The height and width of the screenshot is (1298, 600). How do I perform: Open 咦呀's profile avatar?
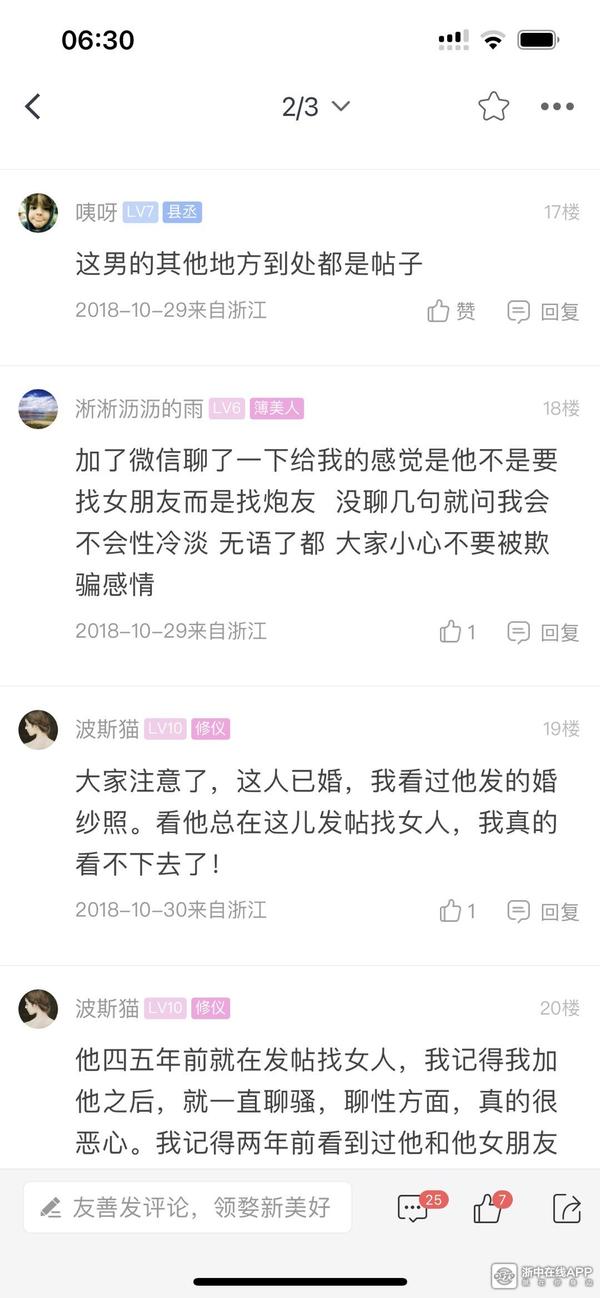click(x=38, y=212)
